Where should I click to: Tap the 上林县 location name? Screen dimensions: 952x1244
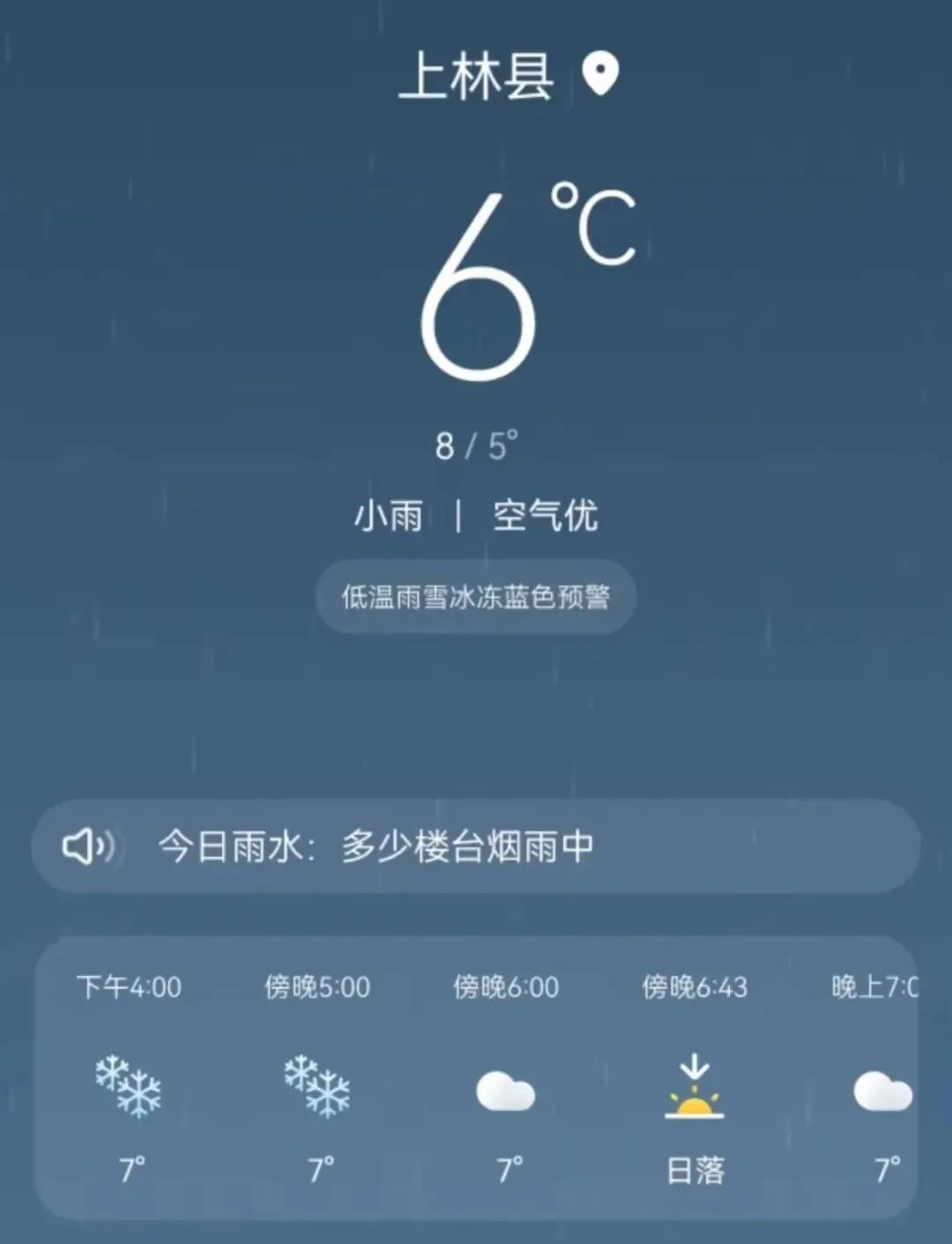tap(476, 76)
